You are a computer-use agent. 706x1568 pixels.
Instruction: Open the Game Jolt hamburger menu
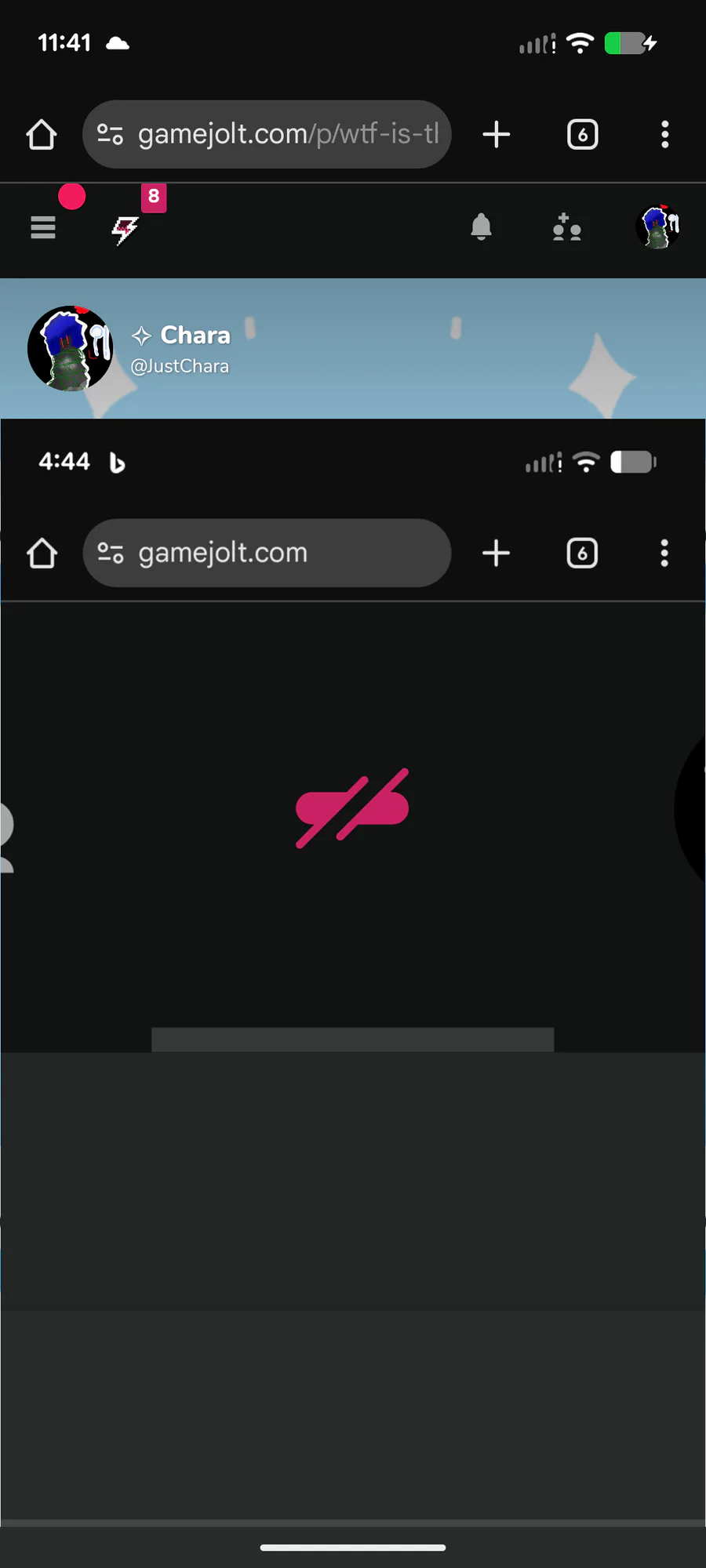point(43,227)
